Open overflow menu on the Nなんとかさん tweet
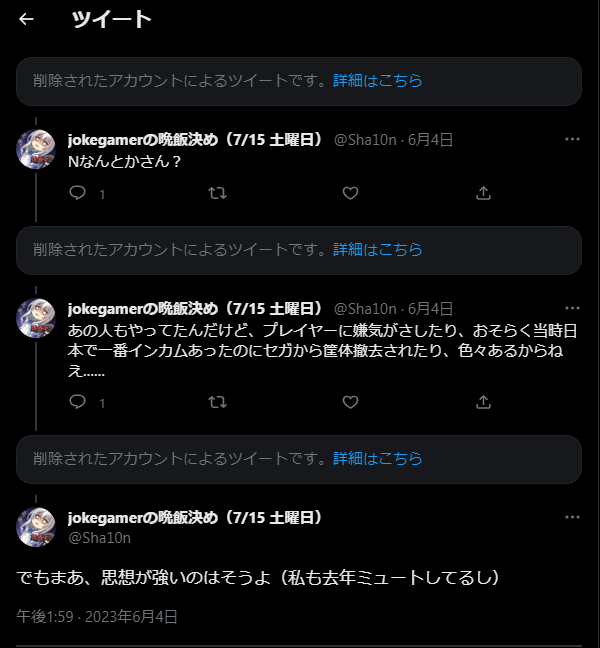Screen dimensions: 600x648 click(x=572, y=139)
